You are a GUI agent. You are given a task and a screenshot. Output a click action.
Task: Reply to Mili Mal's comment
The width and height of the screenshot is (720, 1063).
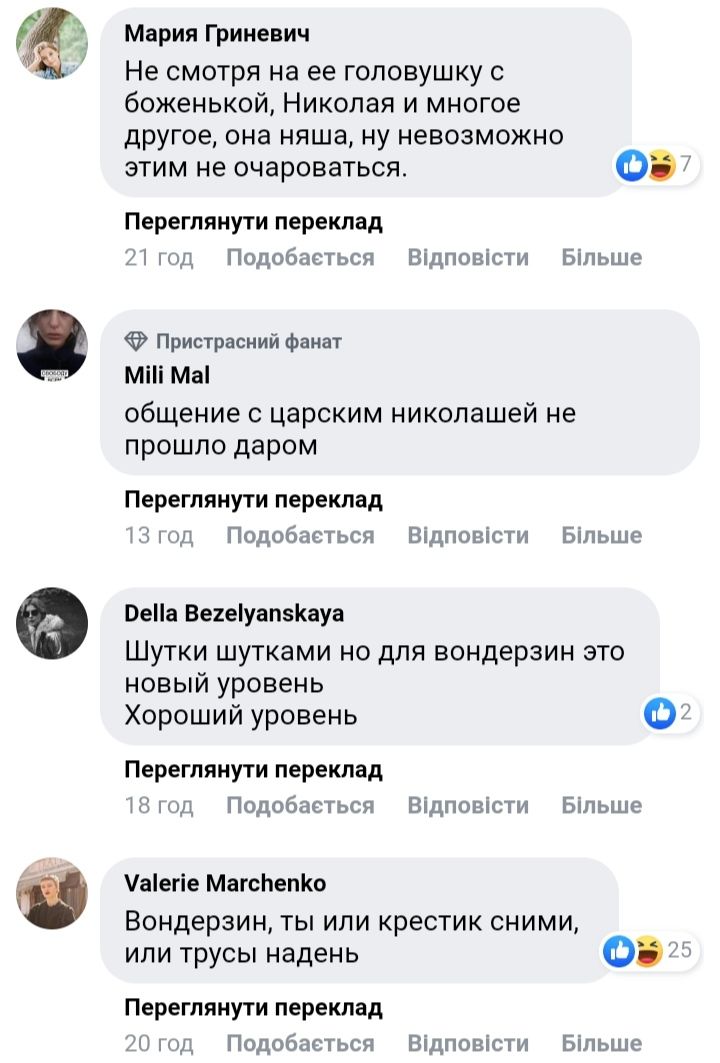(468, 535)
